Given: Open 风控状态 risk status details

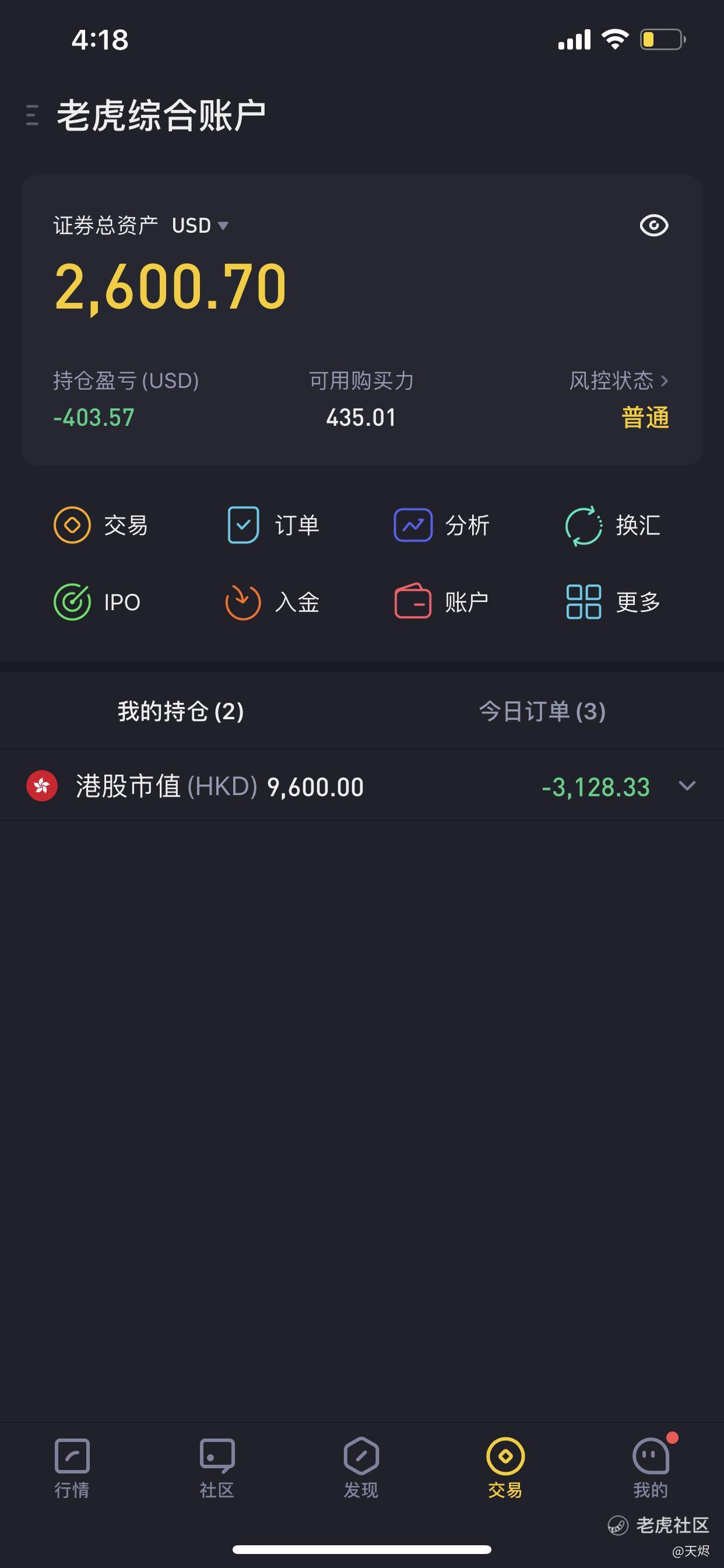Looking at the screenshot, I should click(x=618, y=380).
